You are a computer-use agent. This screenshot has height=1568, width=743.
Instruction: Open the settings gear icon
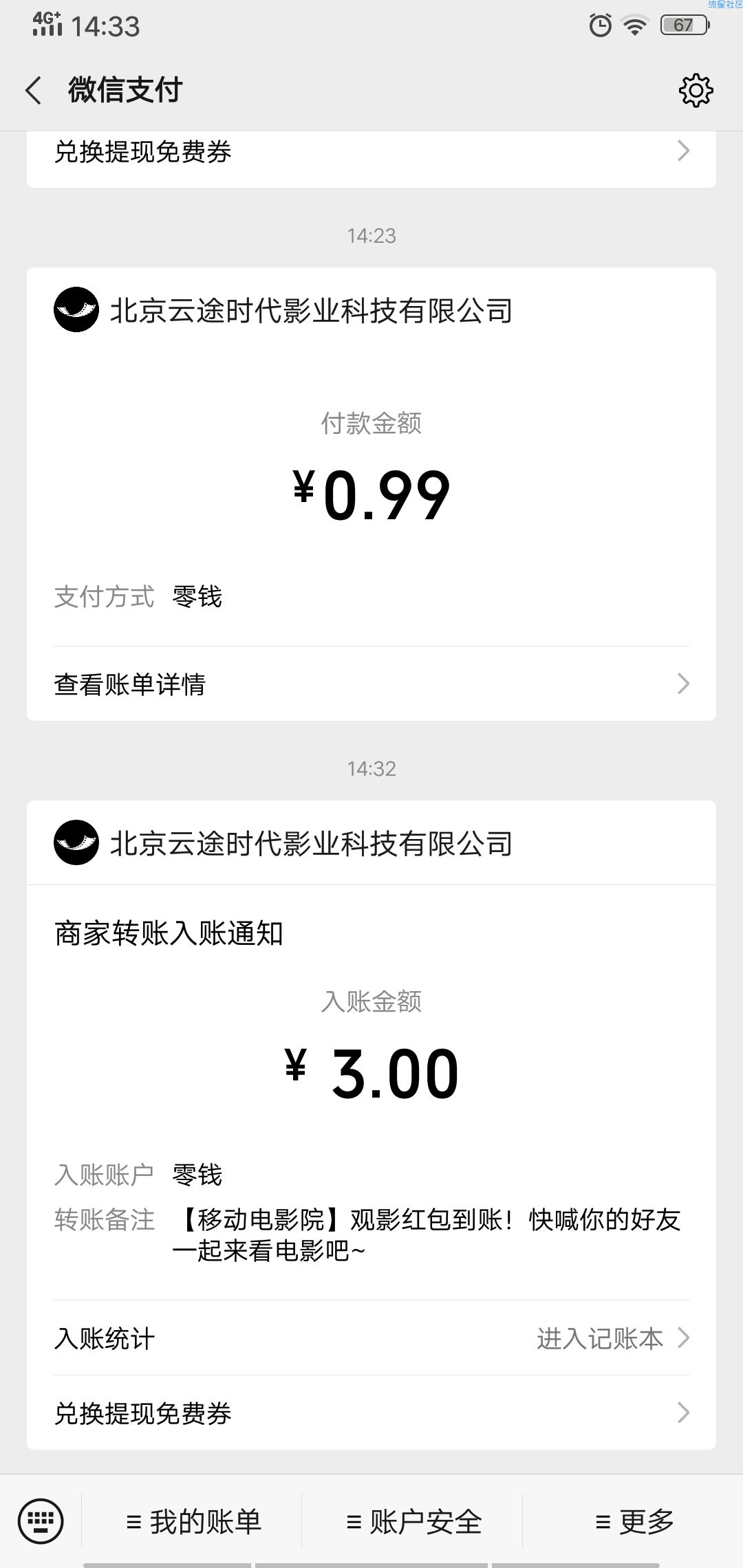(x=696, y=90)
